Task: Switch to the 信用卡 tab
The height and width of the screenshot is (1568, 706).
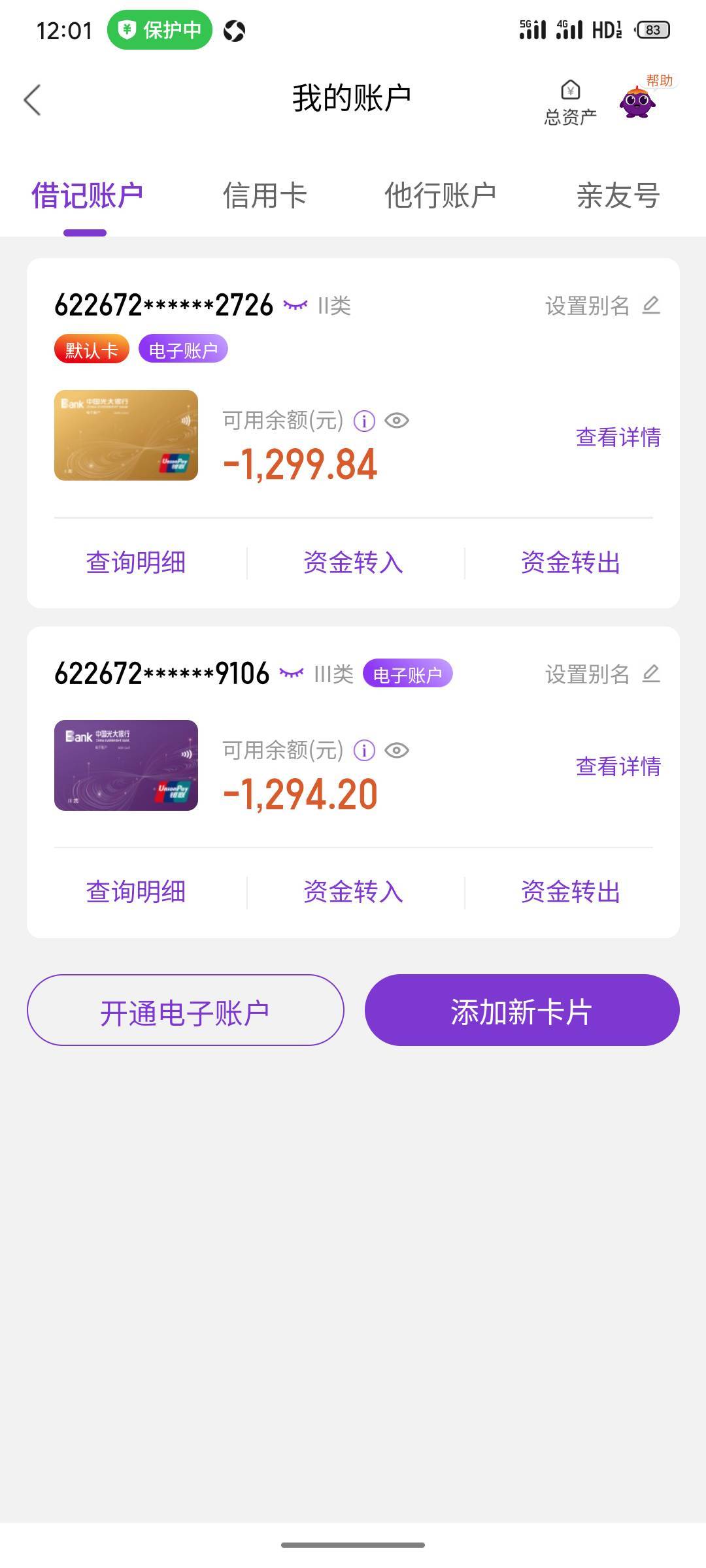Action: (265, 195)
